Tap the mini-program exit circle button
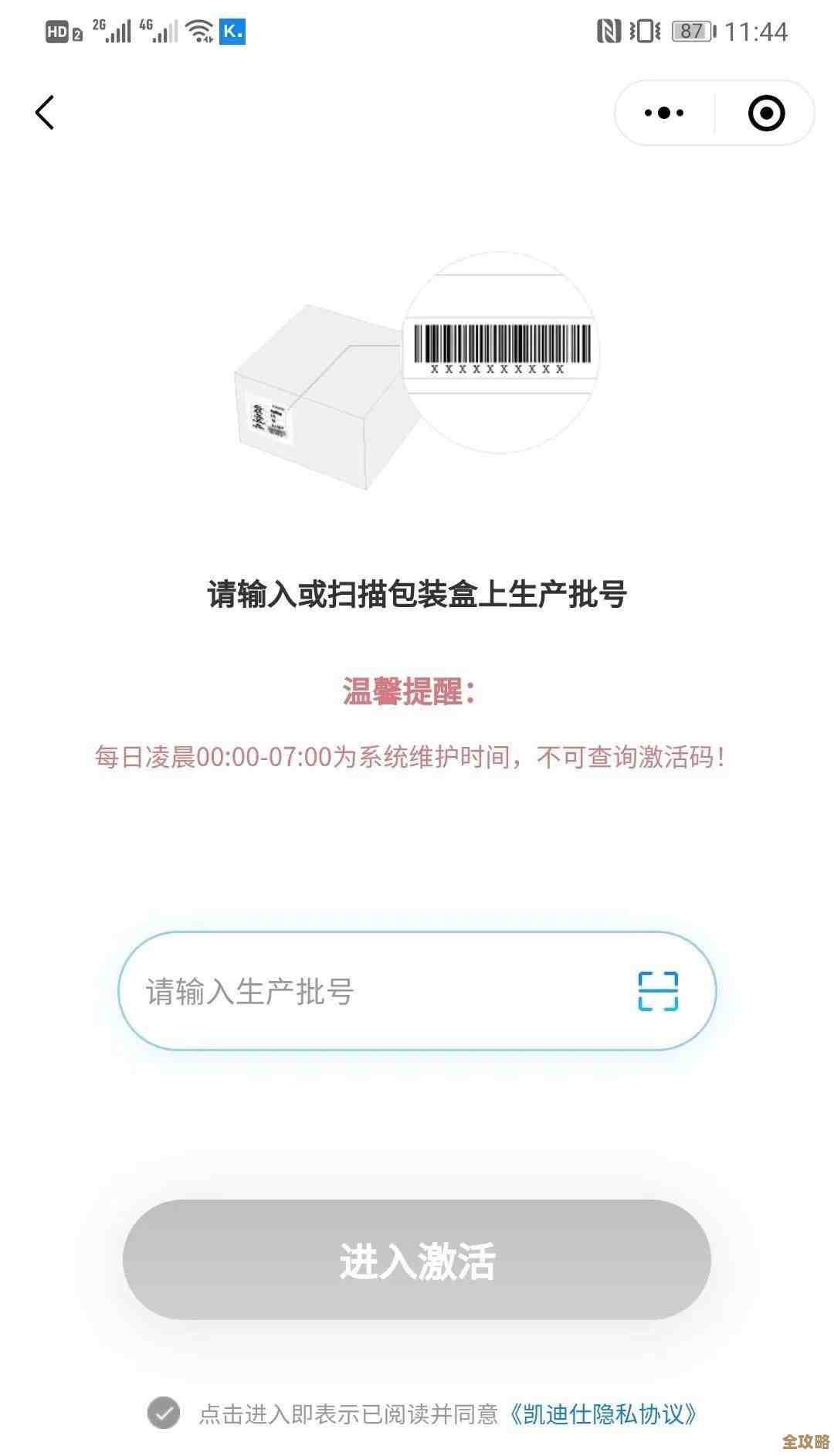The image size is (834, 1456). (765, 112)
